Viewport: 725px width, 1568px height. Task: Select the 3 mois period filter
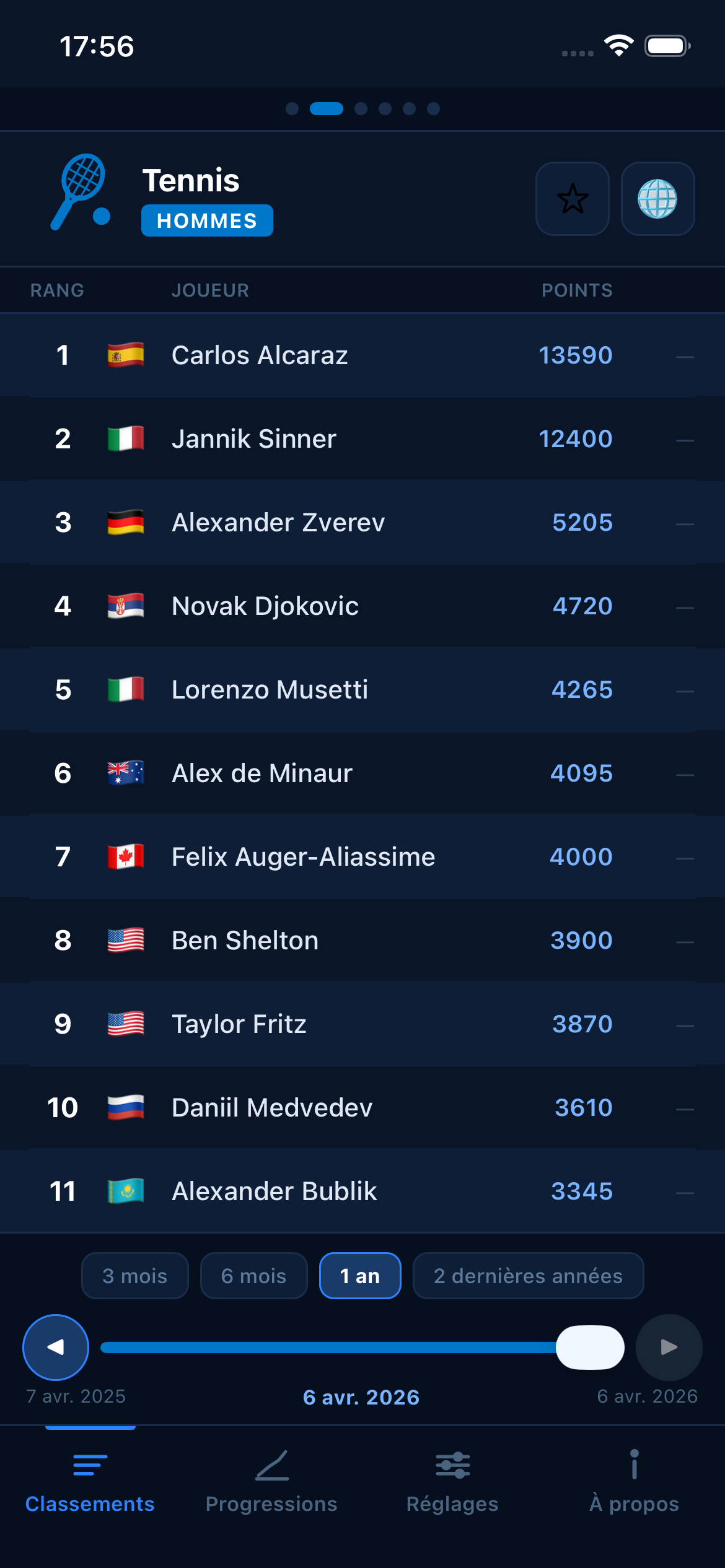pos(134,1275)
